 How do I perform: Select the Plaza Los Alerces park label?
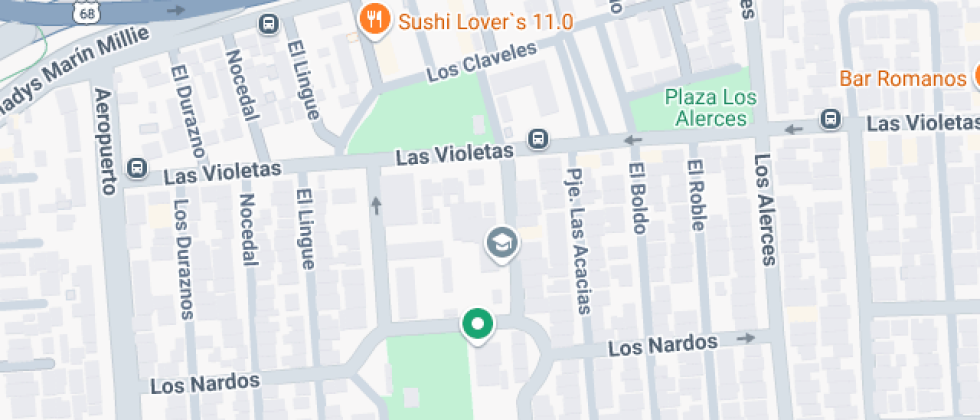point(711,108)
